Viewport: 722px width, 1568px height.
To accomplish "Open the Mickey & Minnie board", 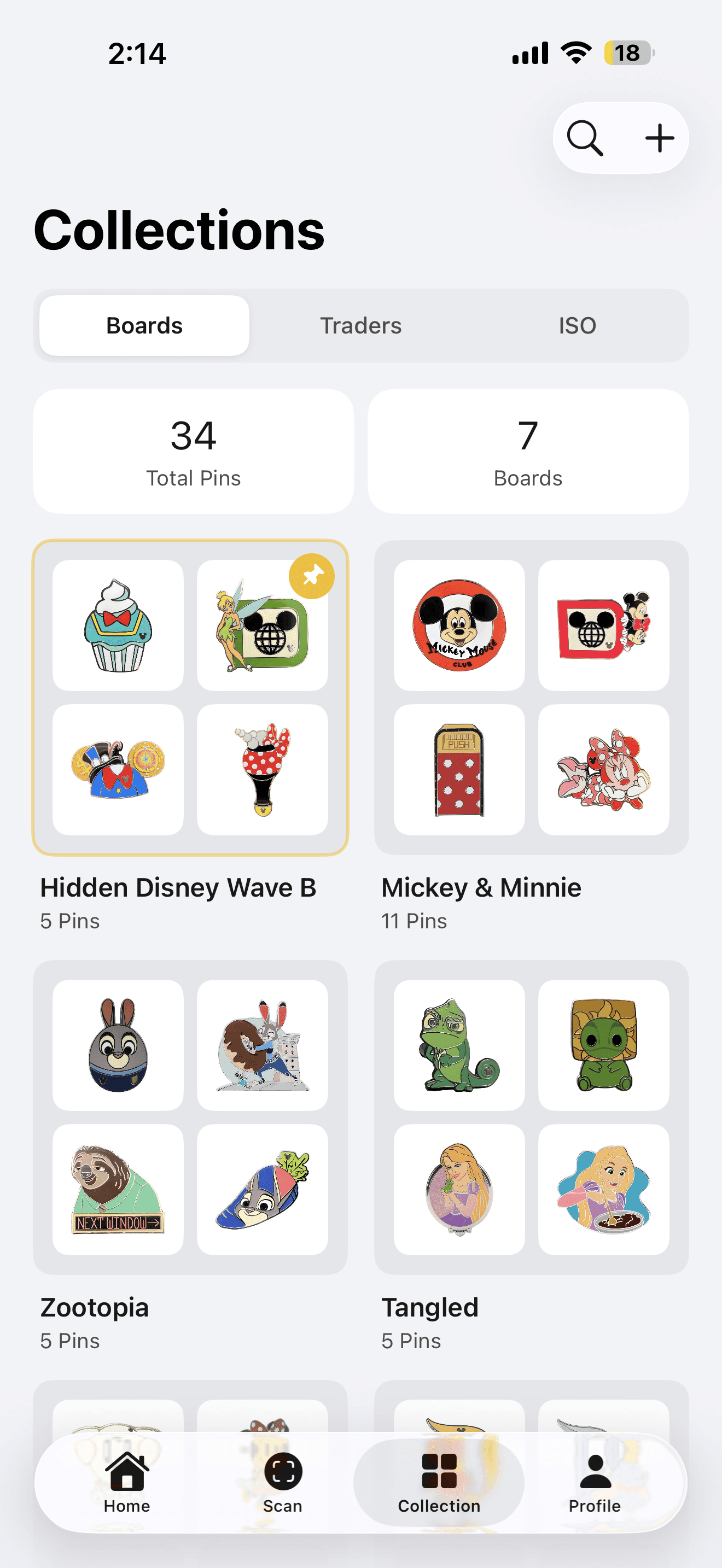I will coord(531,698).
